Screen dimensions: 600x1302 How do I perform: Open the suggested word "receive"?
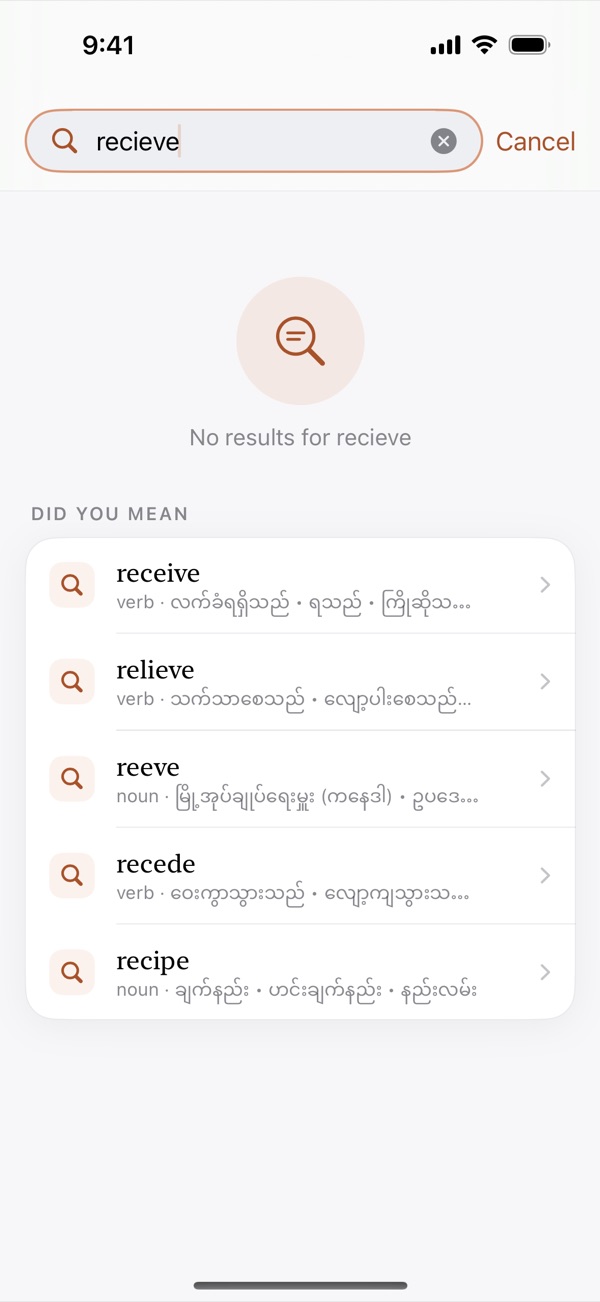(300, 586)
